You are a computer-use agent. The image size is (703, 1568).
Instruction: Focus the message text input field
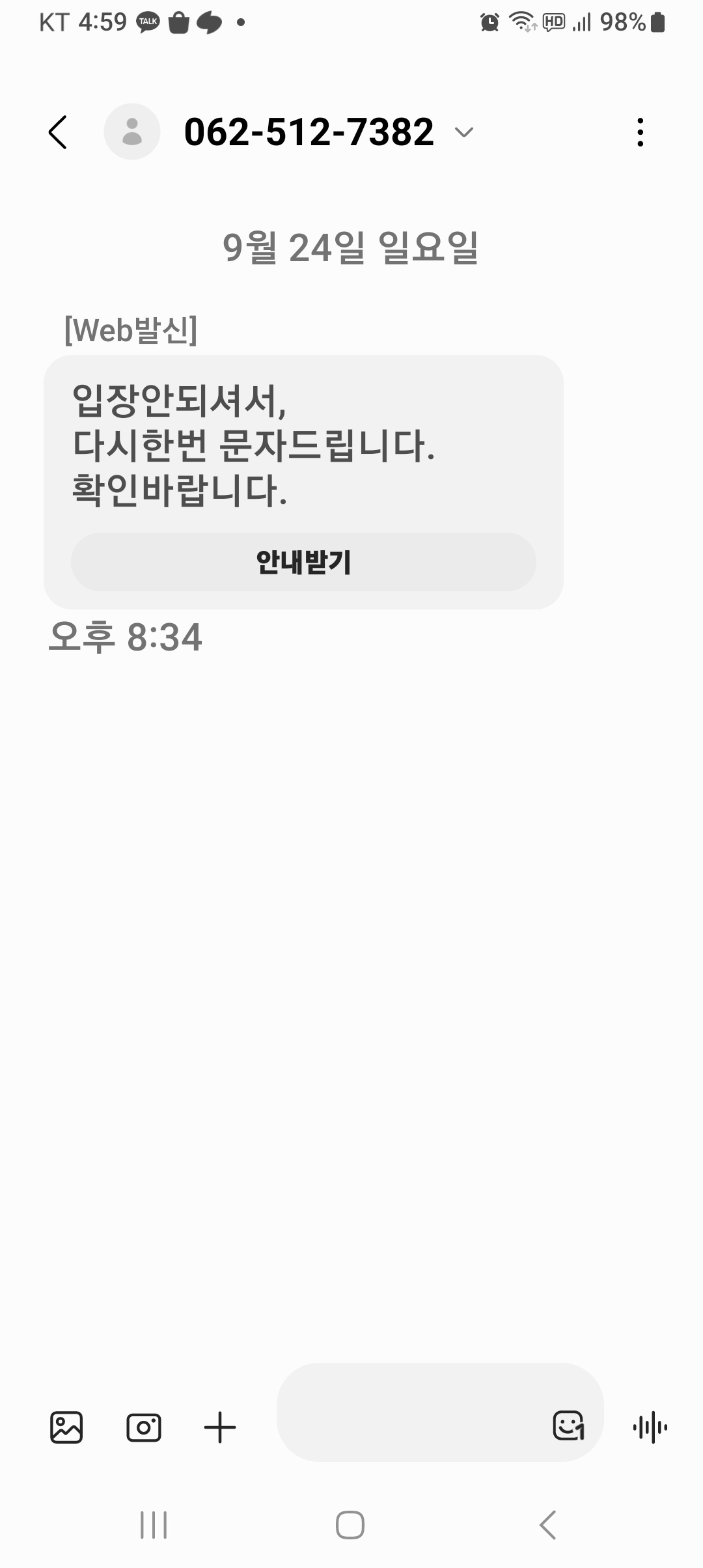click(410, 1412)
